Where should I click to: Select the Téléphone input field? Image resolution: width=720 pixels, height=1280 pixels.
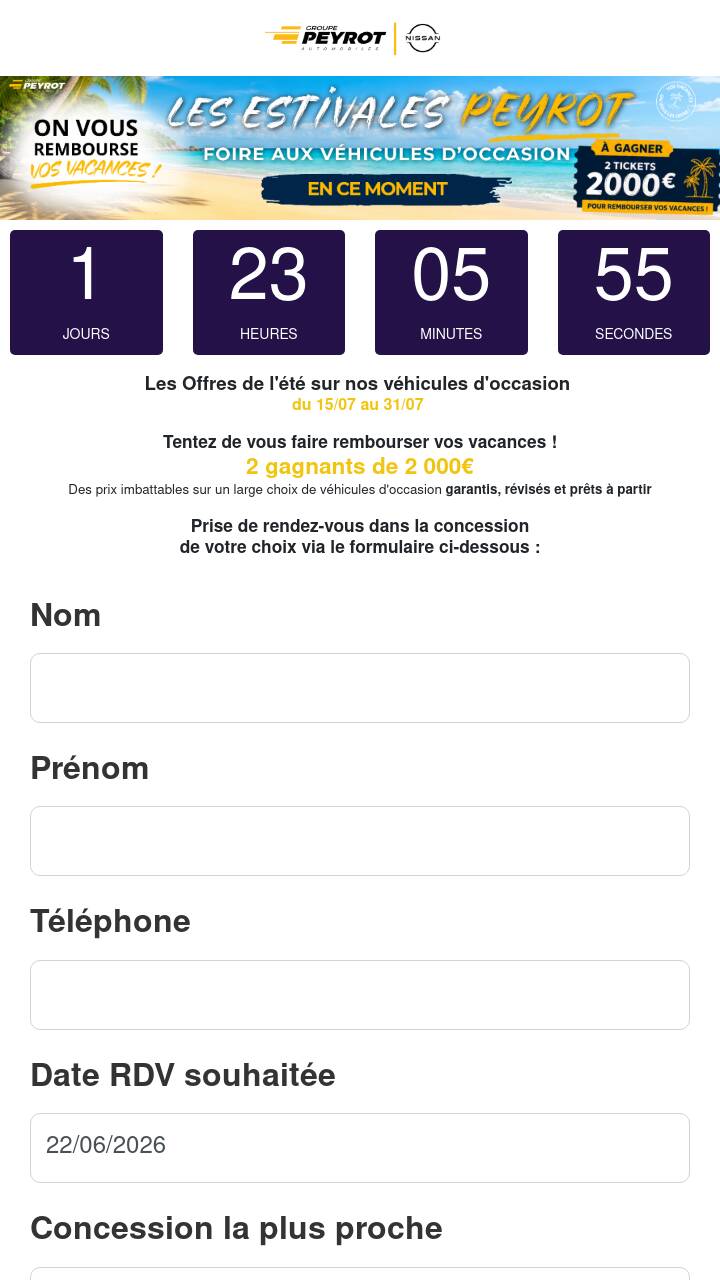(x=360, y=995)
